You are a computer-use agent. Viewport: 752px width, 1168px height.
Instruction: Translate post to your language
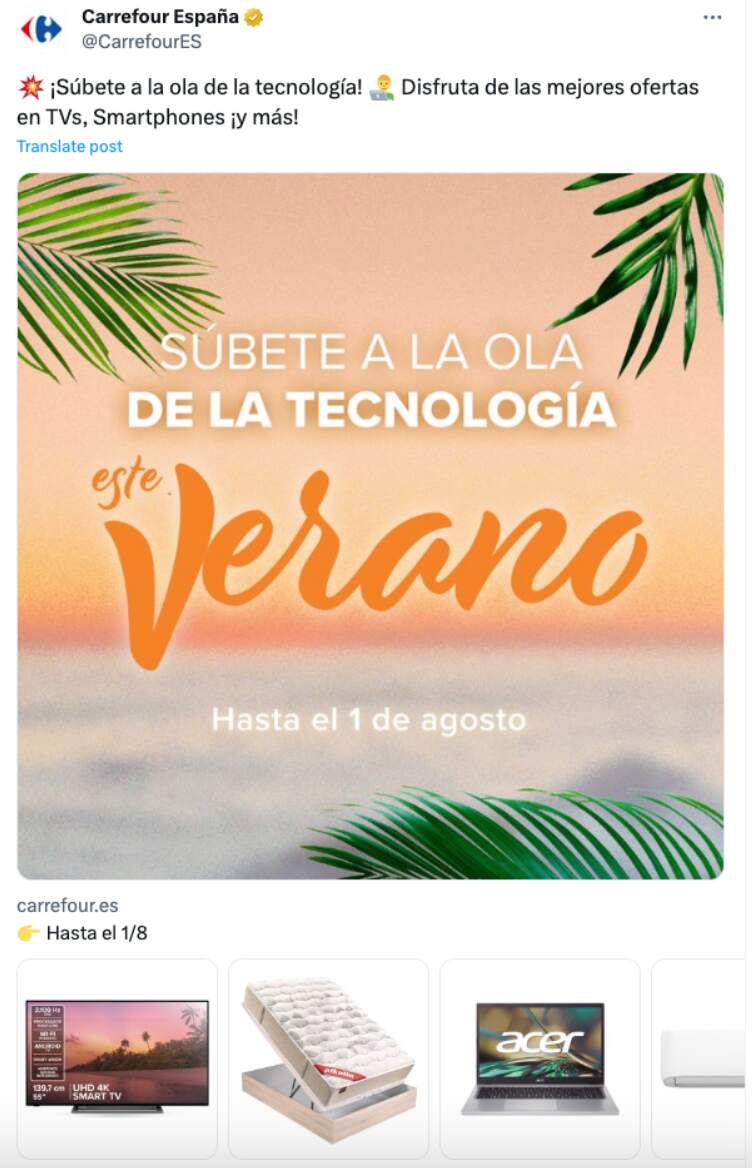(70, 146)
